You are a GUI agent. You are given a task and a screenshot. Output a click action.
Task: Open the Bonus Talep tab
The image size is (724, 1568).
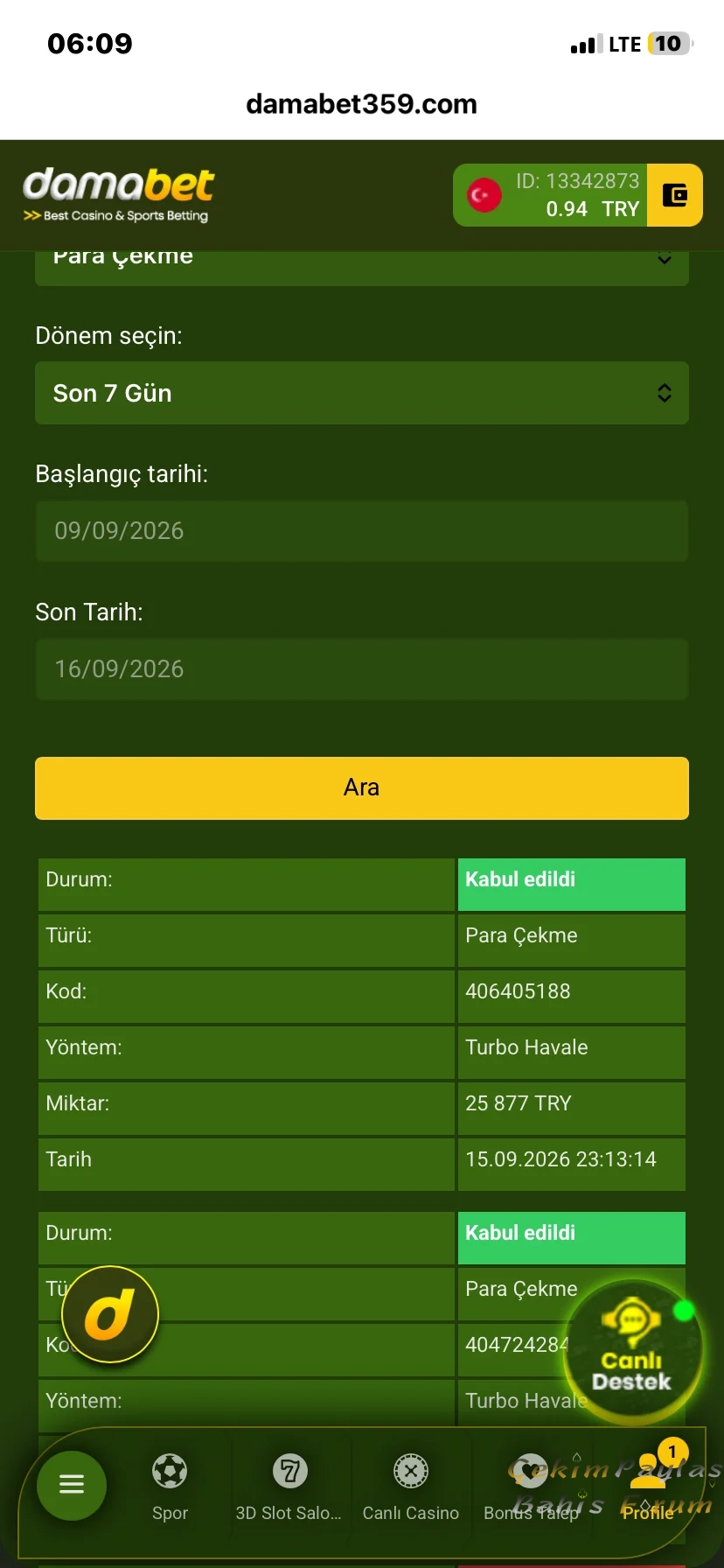pos(532,1487)
